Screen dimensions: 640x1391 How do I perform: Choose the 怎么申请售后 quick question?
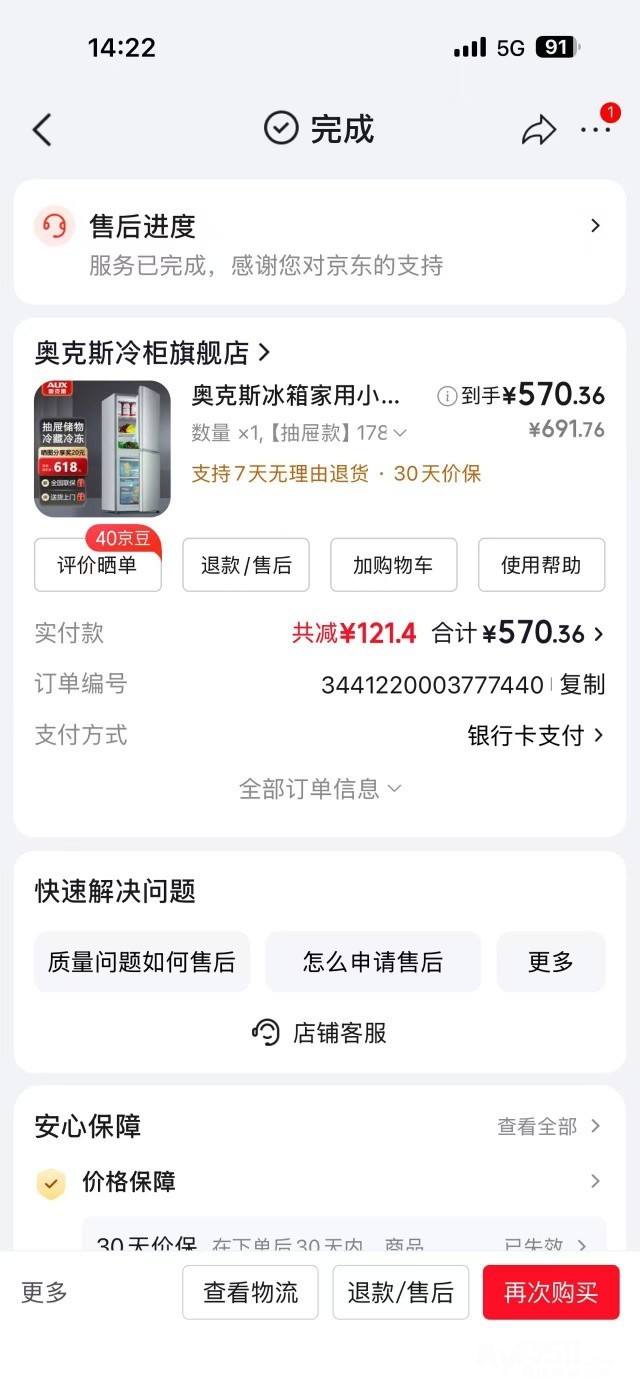click(x=373, y=962)
